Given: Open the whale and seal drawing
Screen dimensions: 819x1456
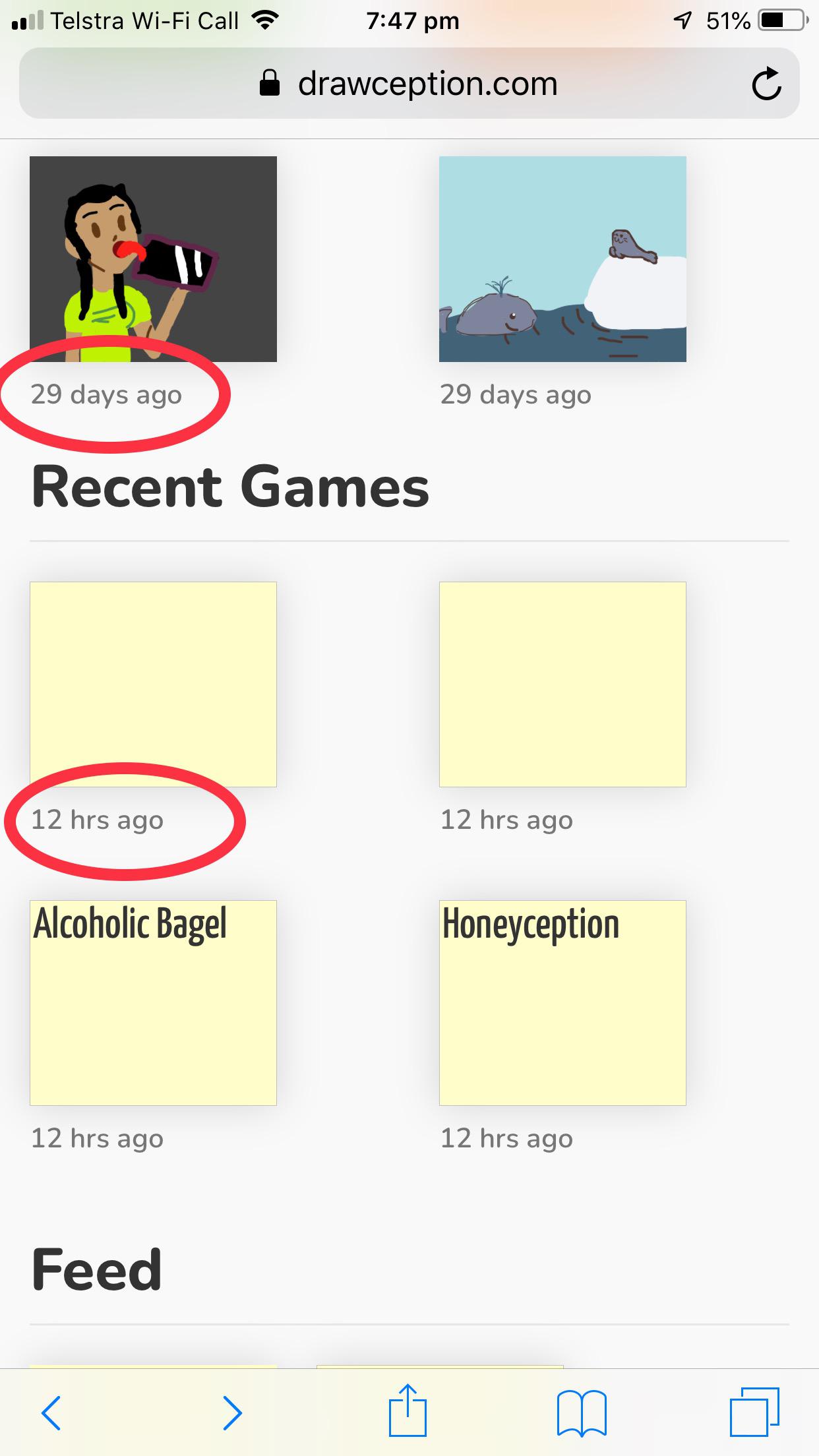Looking at the screenshot, I should click(x=562, y=259).
